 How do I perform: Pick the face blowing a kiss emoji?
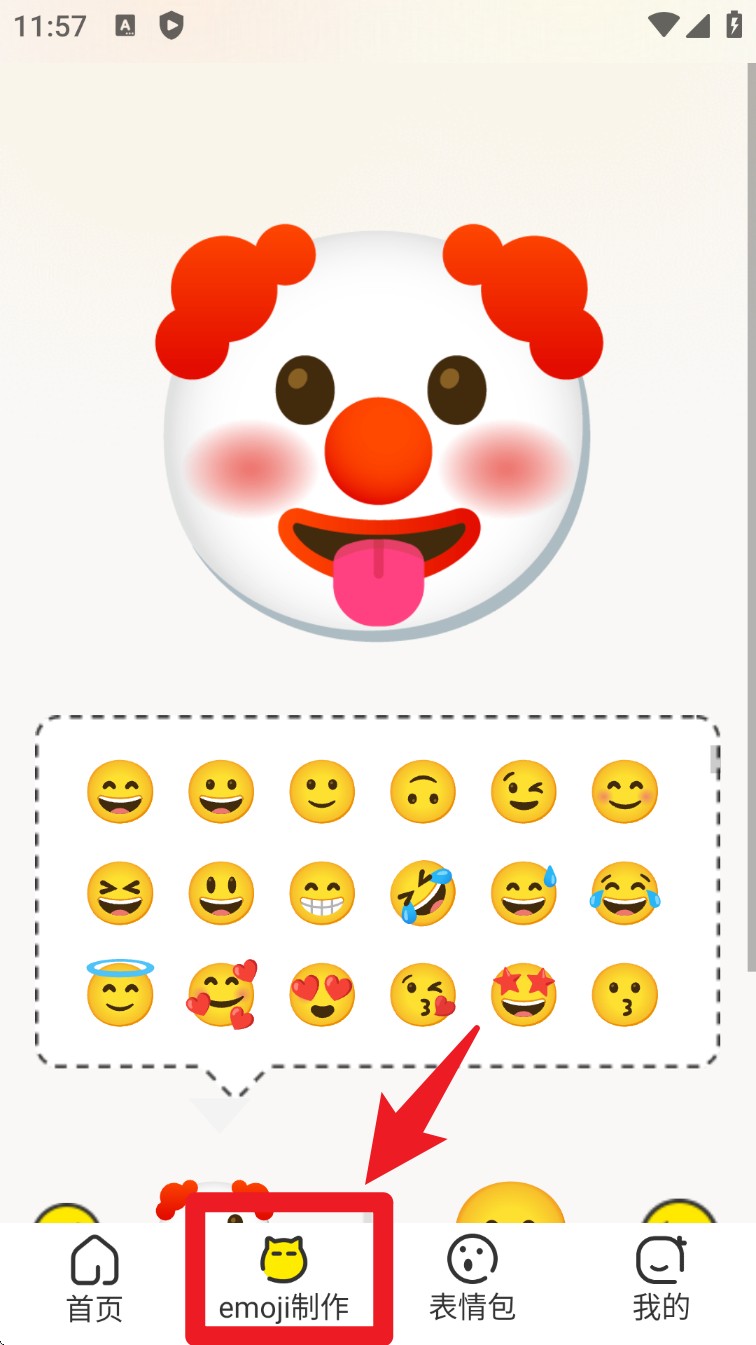point(422,994)
